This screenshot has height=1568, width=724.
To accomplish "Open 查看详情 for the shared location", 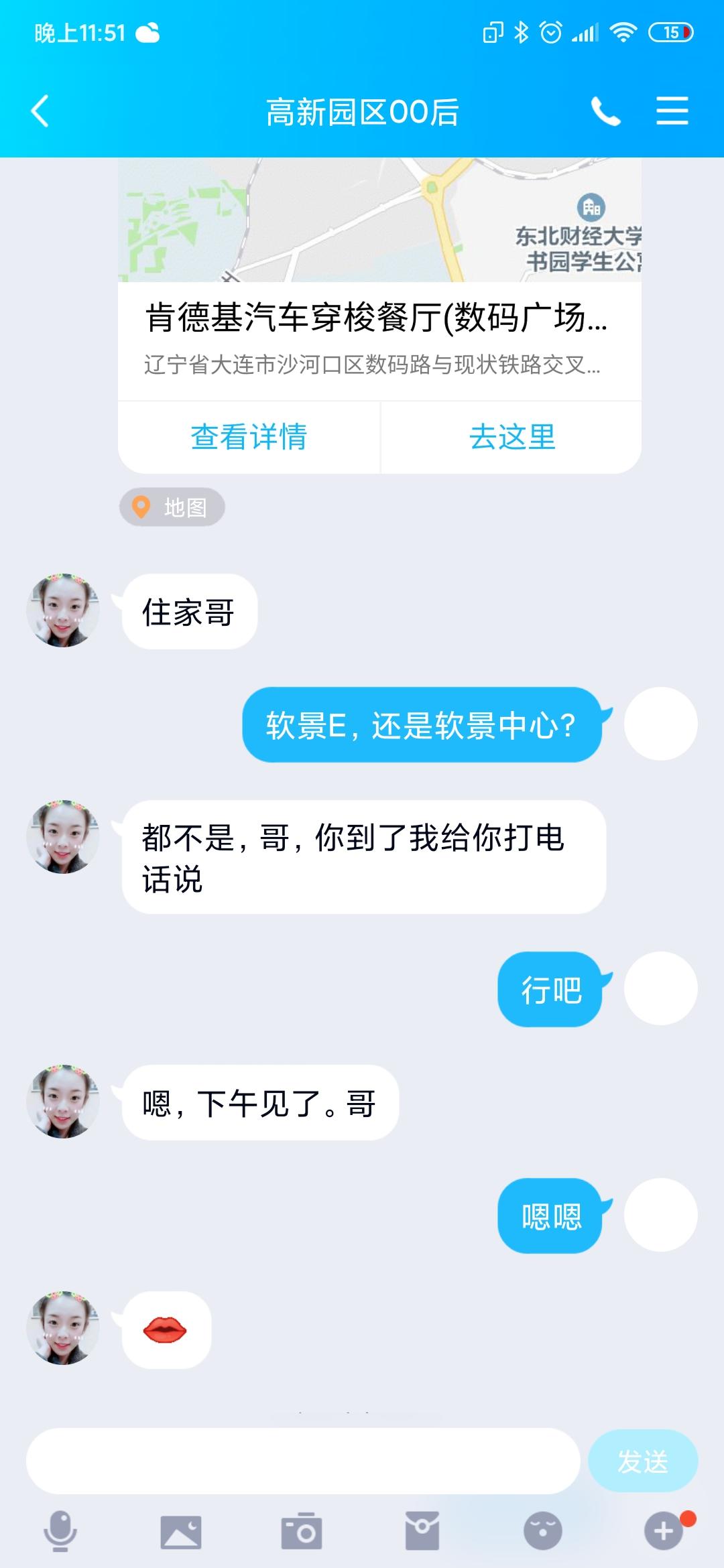I will coord(249,438).
